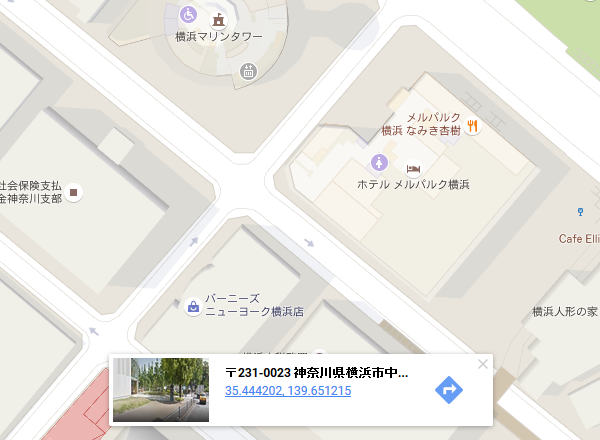Close the location info card
600x440 pixels.
pos(483,364)
